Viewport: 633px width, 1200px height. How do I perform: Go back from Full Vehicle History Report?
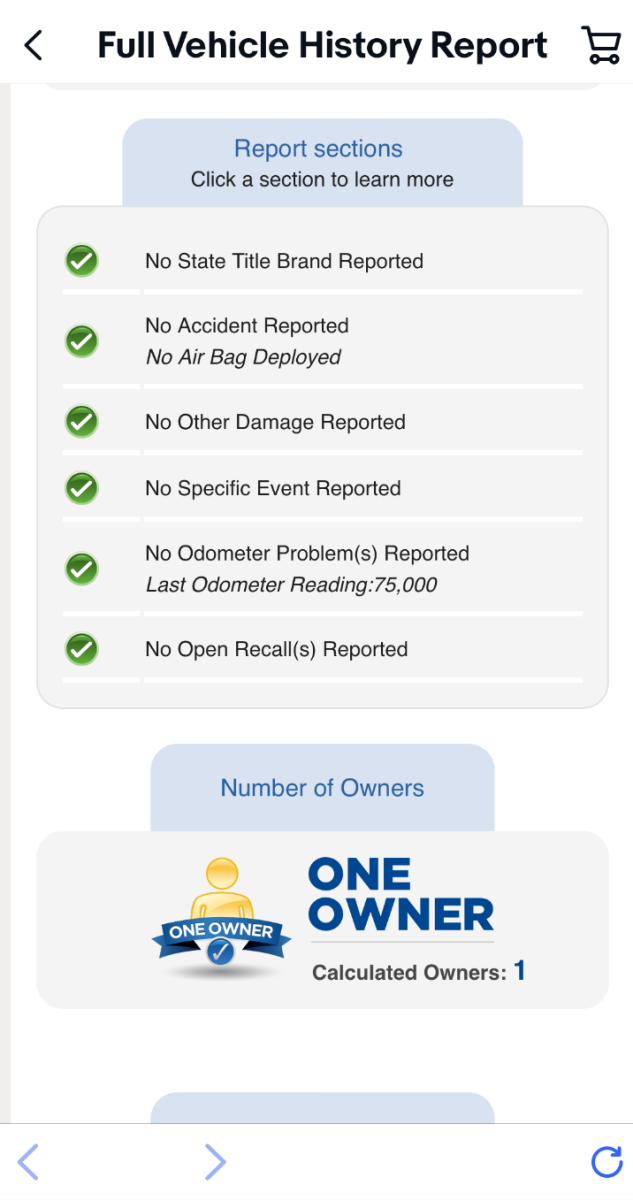coord(34,45)
